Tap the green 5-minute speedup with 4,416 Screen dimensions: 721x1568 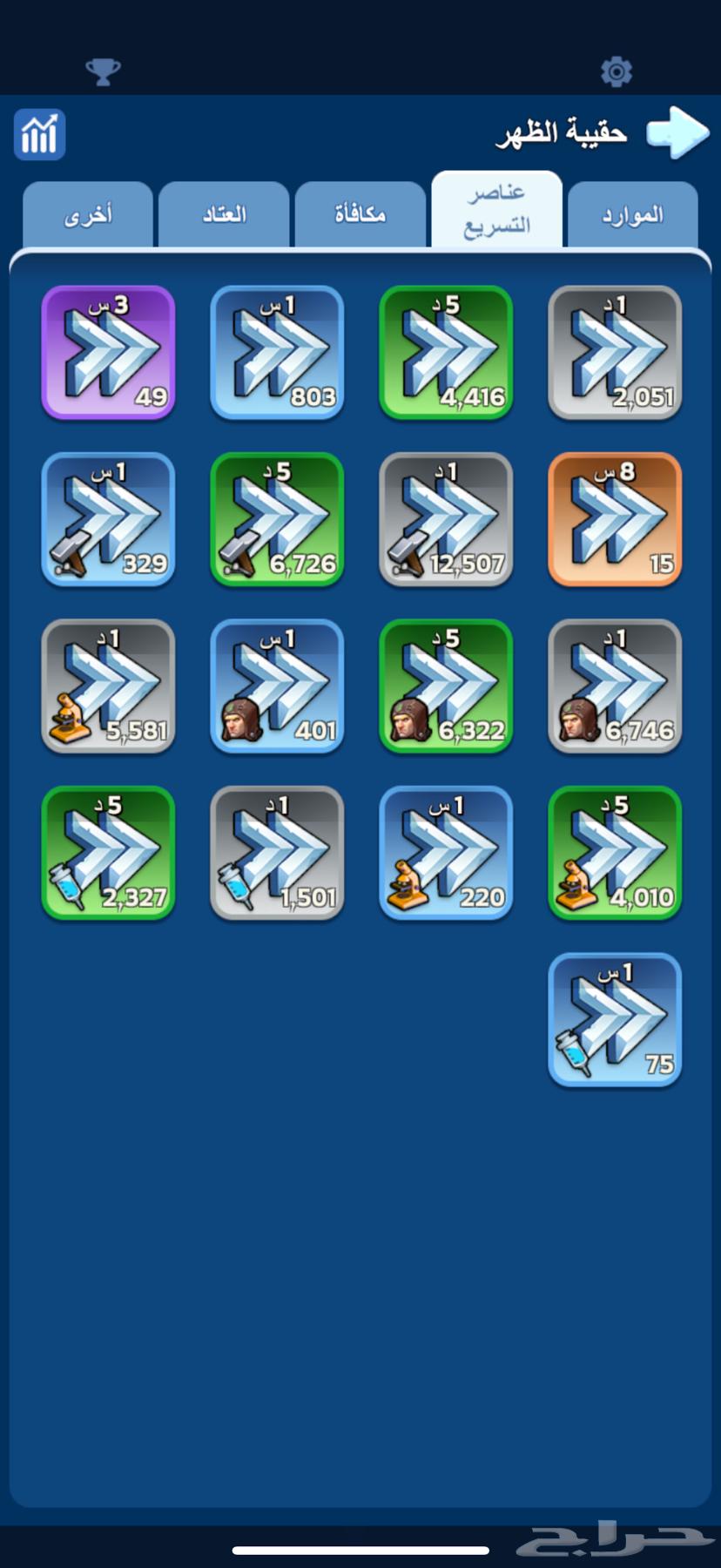446,354
